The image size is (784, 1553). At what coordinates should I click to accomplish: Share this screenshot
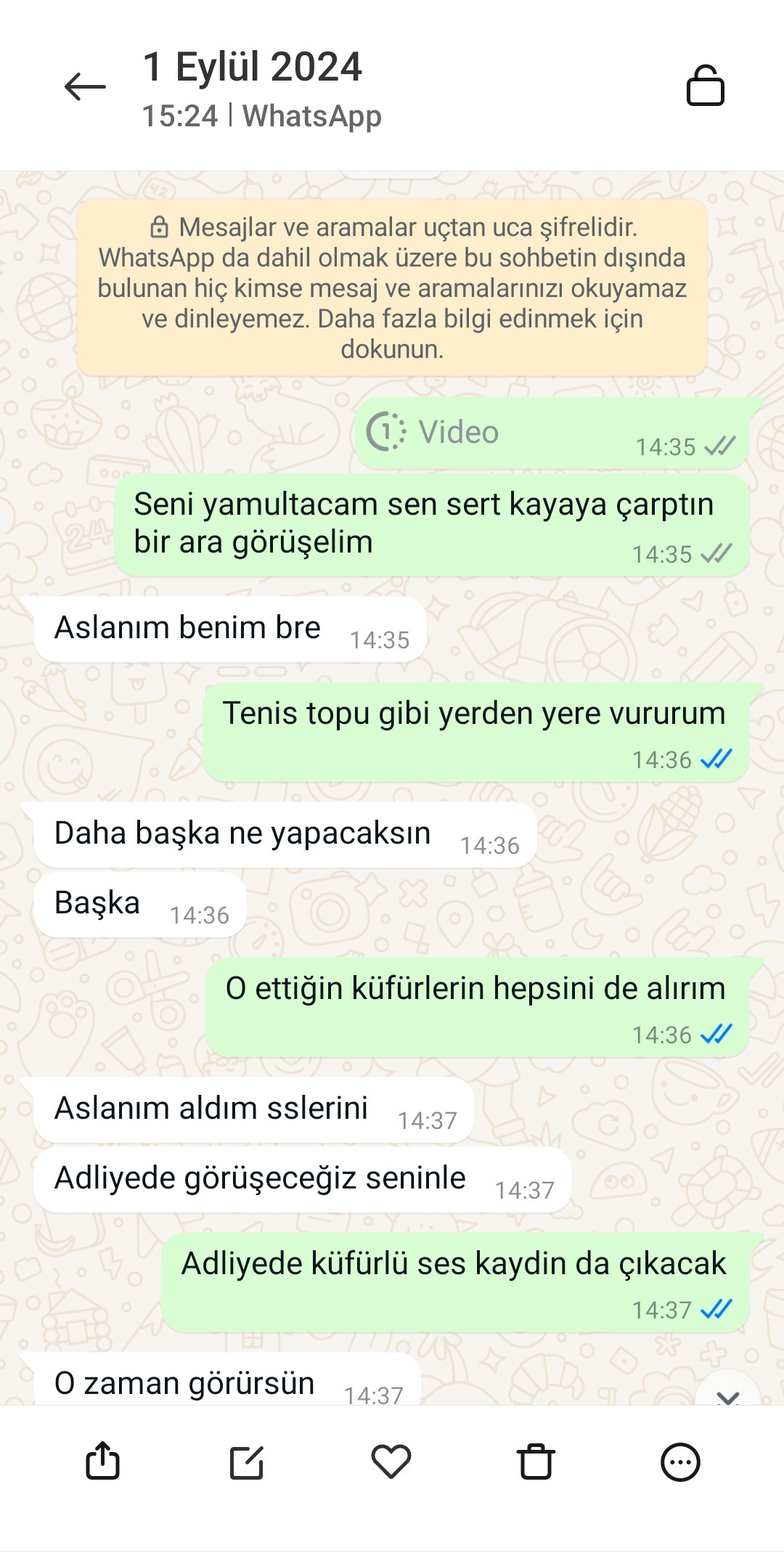pos(102,1460)
